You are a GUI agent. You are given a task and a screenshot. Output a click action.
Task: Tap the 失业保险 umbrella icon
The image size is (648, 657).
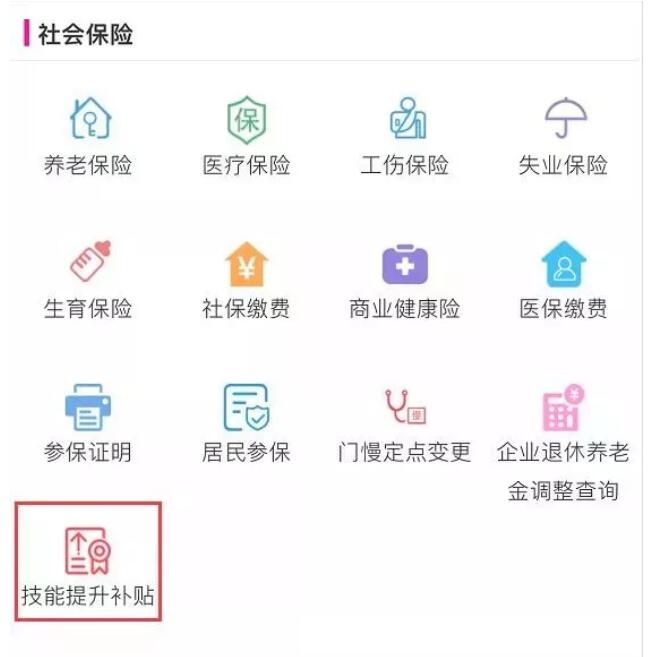tap(564, 120)
